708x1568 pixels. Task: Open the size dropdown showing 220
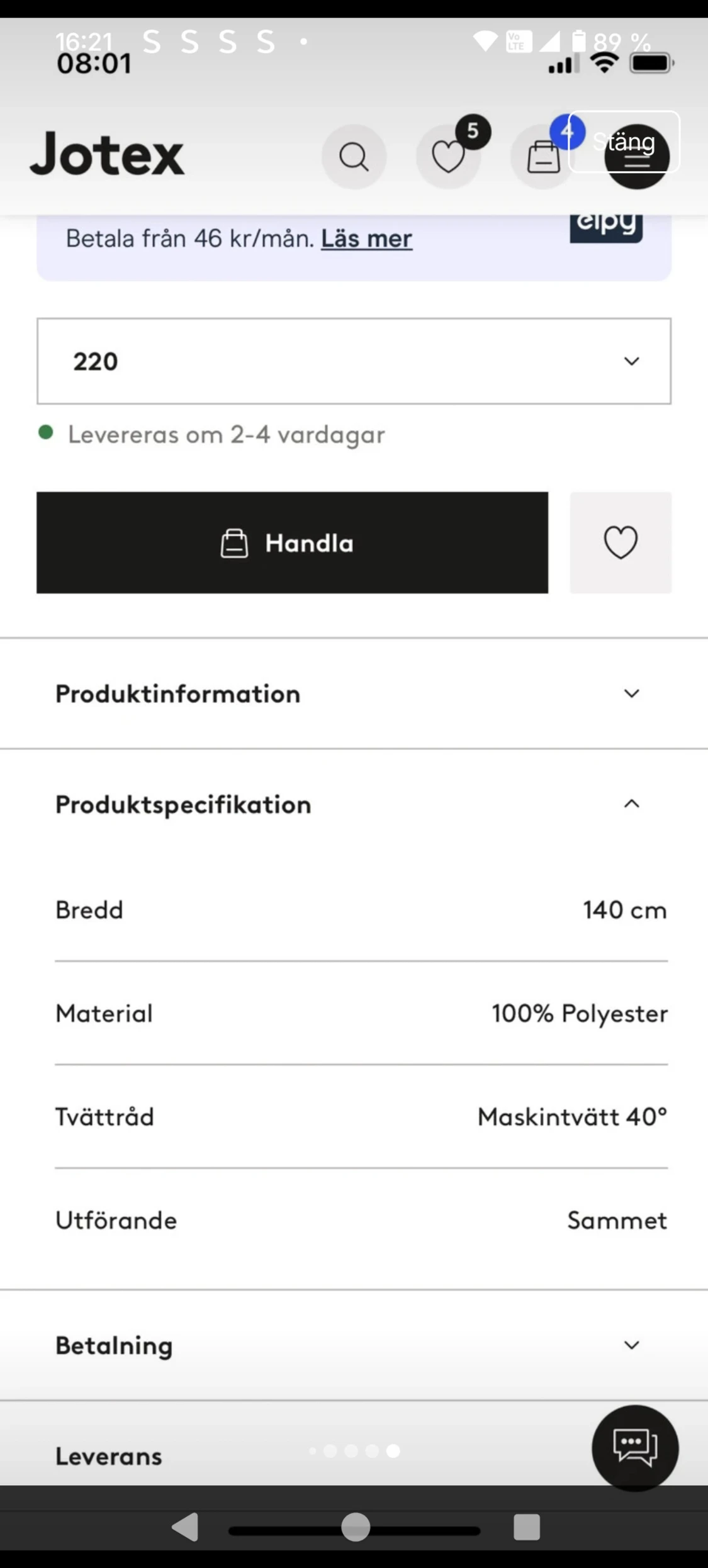pos(354,361)
